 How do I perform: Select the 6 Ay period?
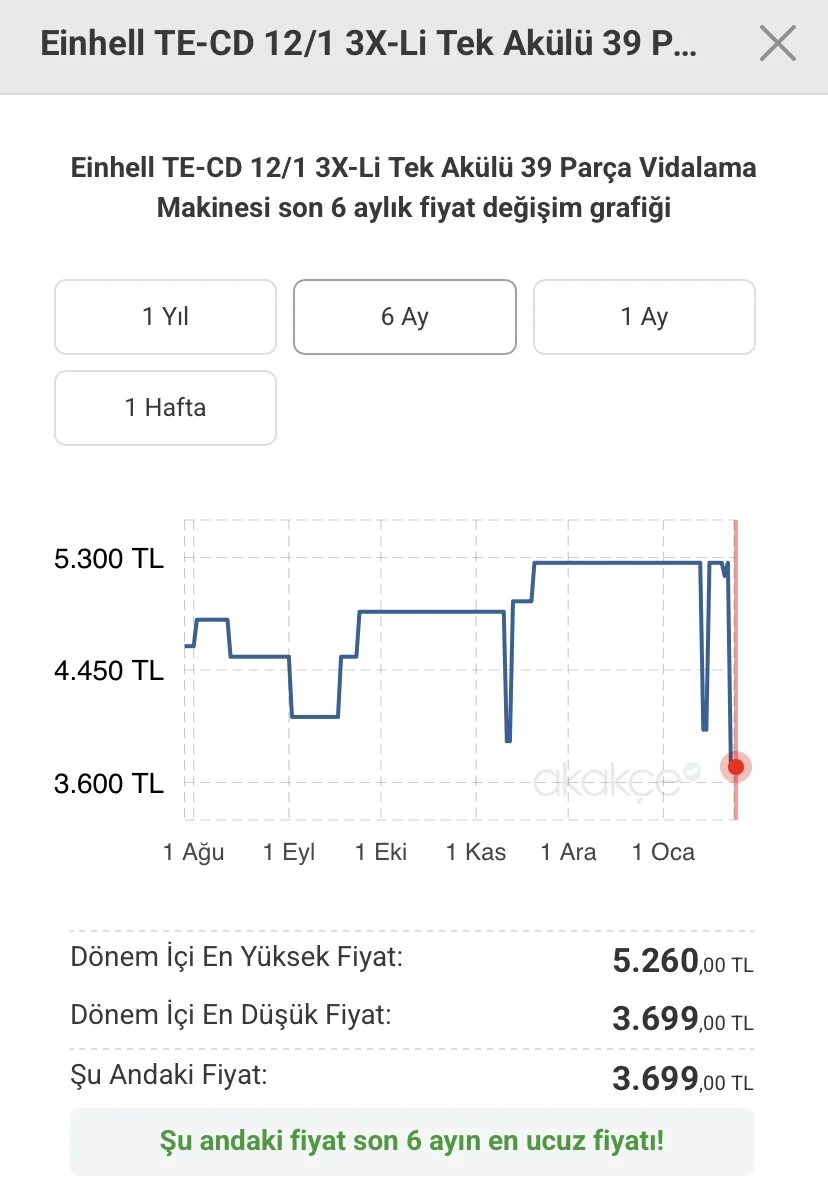pyautogui.click(x=404, y=317)
